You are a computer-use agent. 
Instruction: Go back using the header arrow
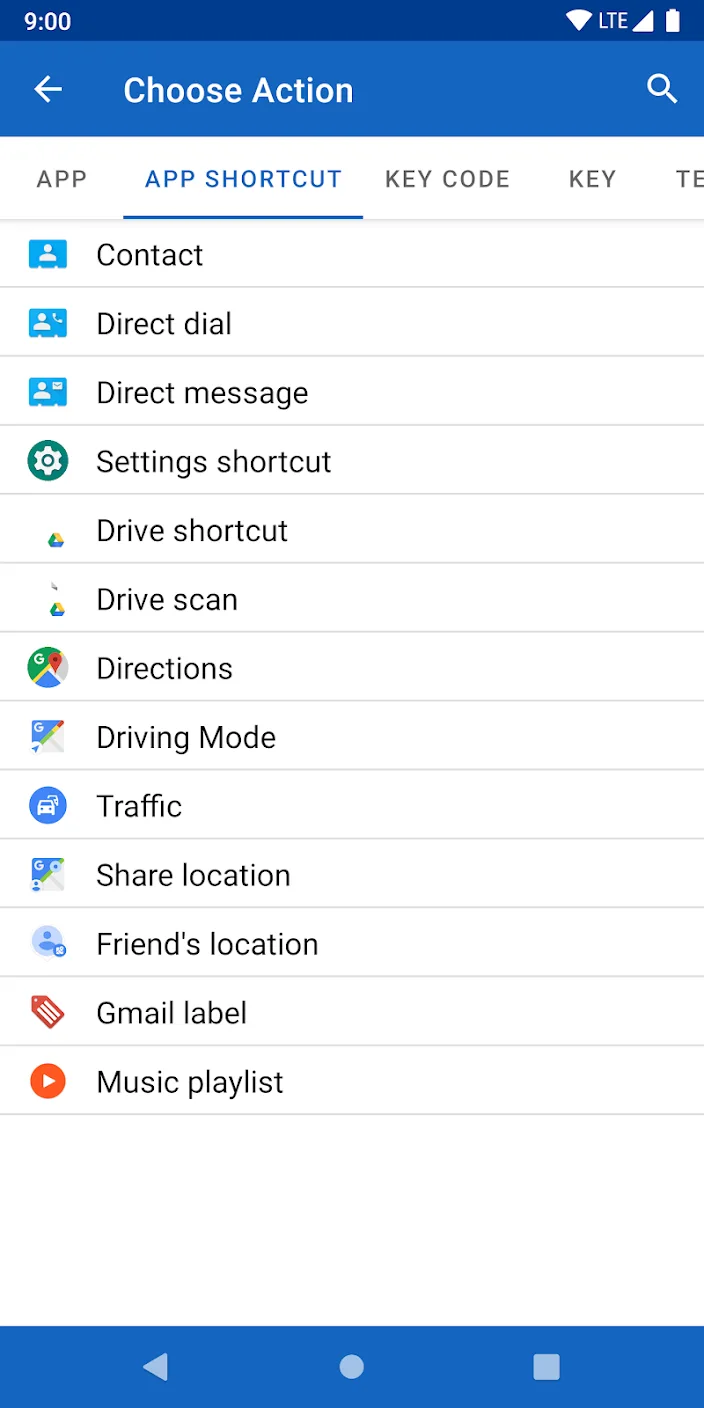[x=48, y=90]
